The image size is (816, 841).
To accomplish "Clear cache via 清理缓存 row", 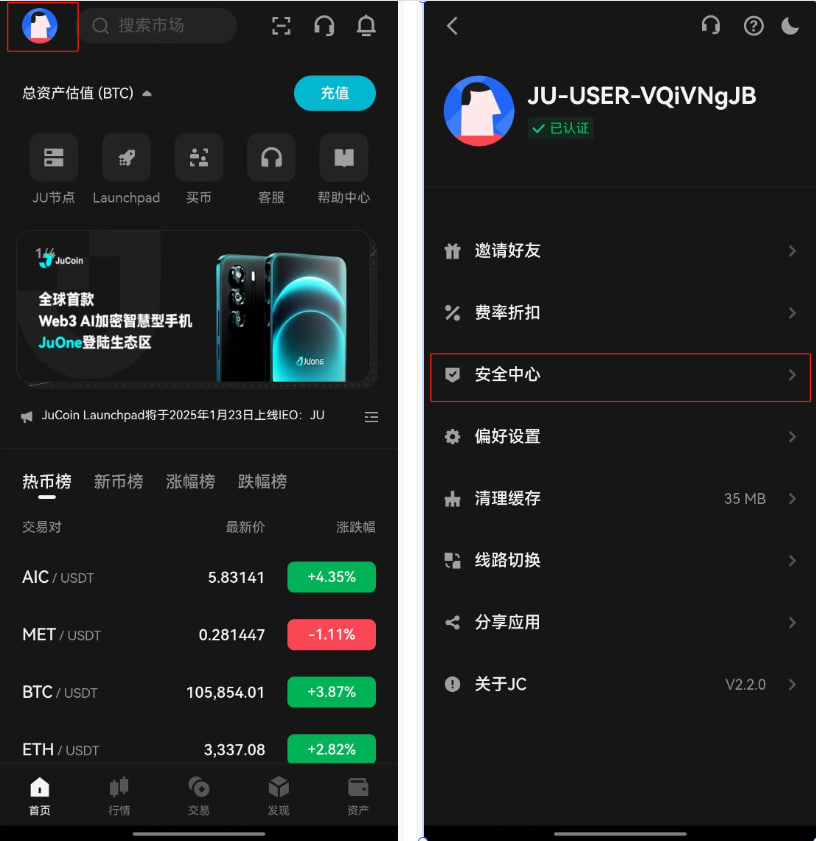I will click(x=620, y=499).
